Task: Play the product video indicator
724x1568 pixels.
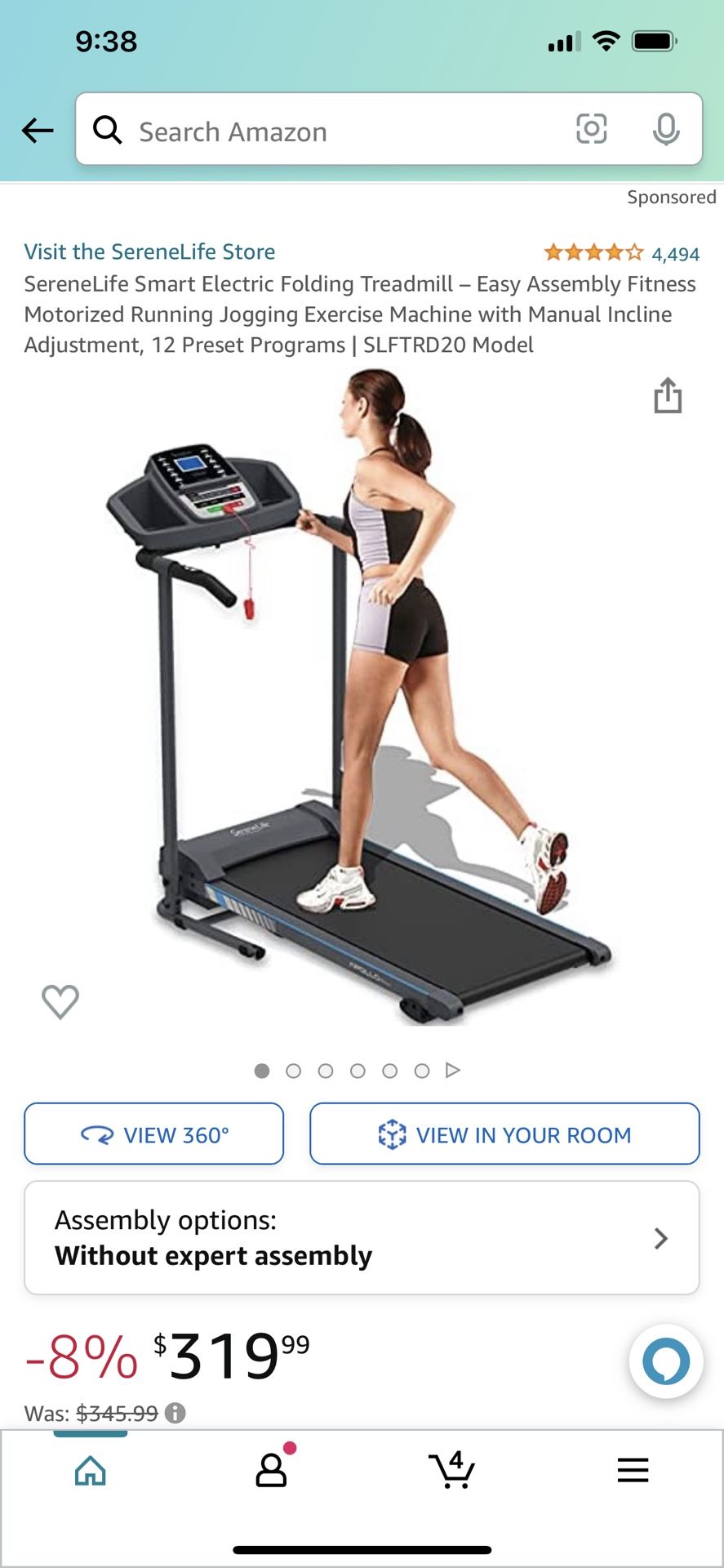Action: [x=453, y=1070]
